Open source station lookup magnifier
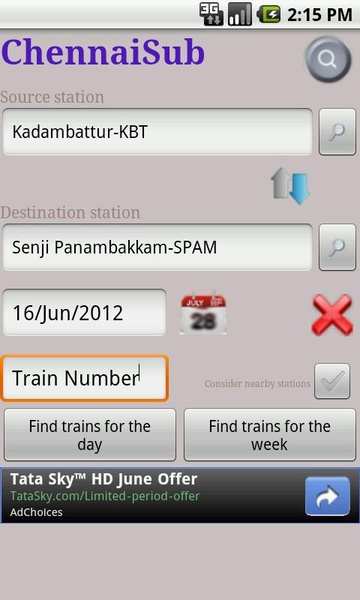 pyautogui.click(x=337, y=132)
